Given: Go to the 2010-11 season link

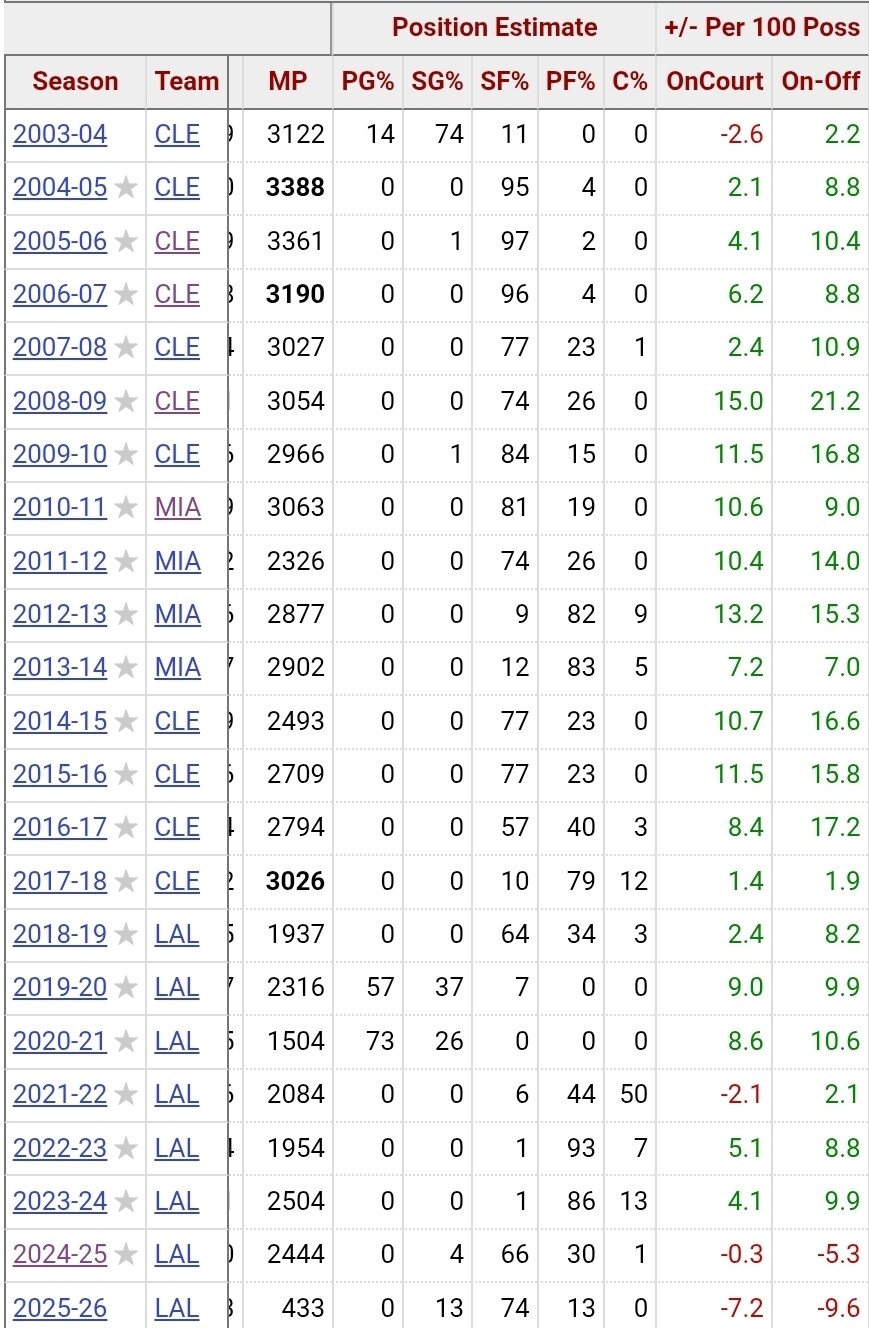Looking at the screenshot, I should pyautogui.click(x=60, y=507).
